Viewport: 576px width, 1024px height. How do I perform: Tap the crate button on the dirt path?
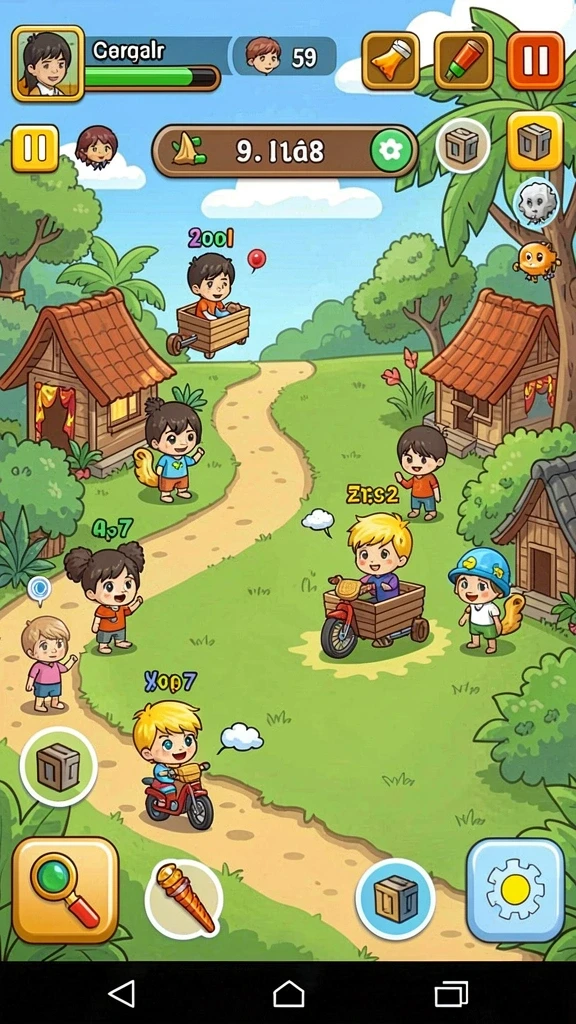pos(58,766)
